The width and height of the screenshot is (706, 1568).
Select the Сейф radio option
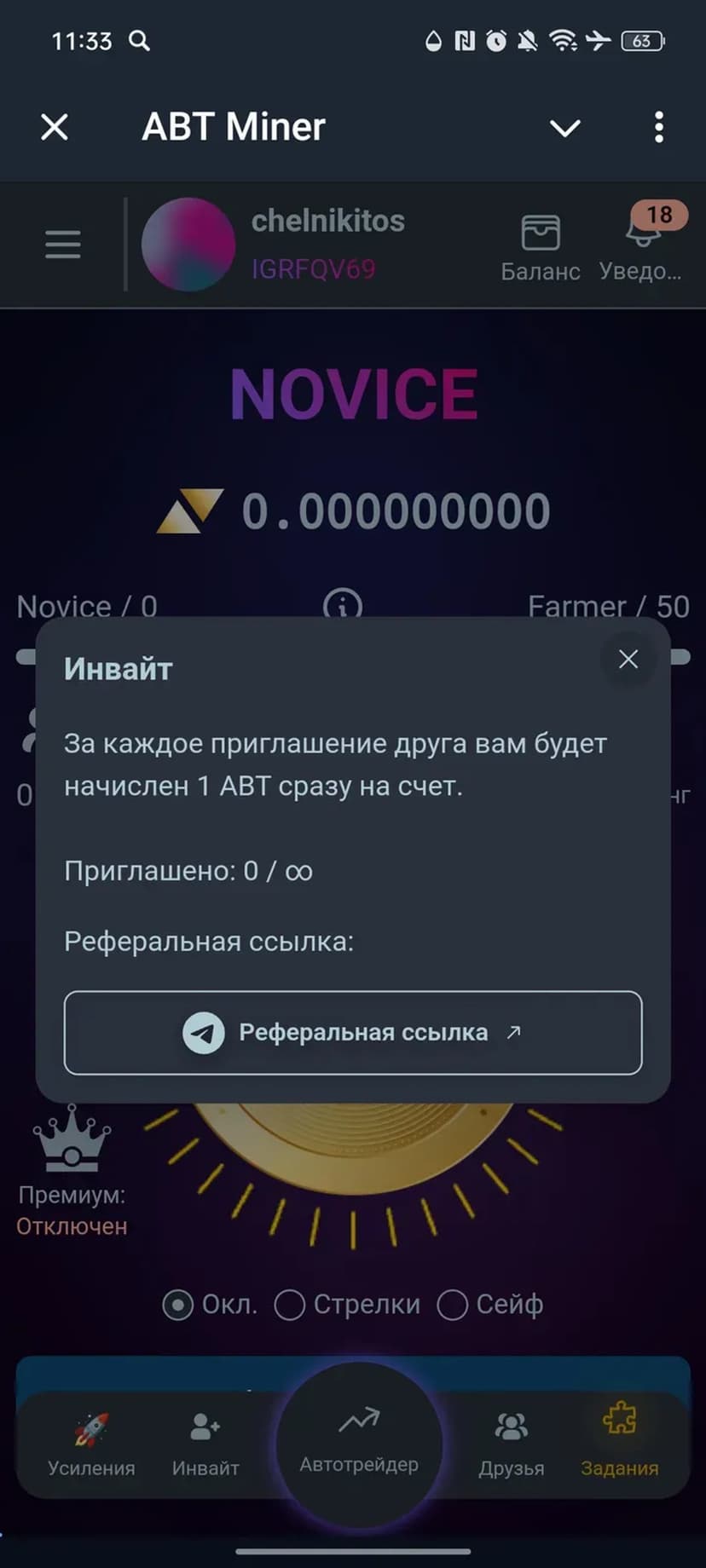click(453, 1305)
